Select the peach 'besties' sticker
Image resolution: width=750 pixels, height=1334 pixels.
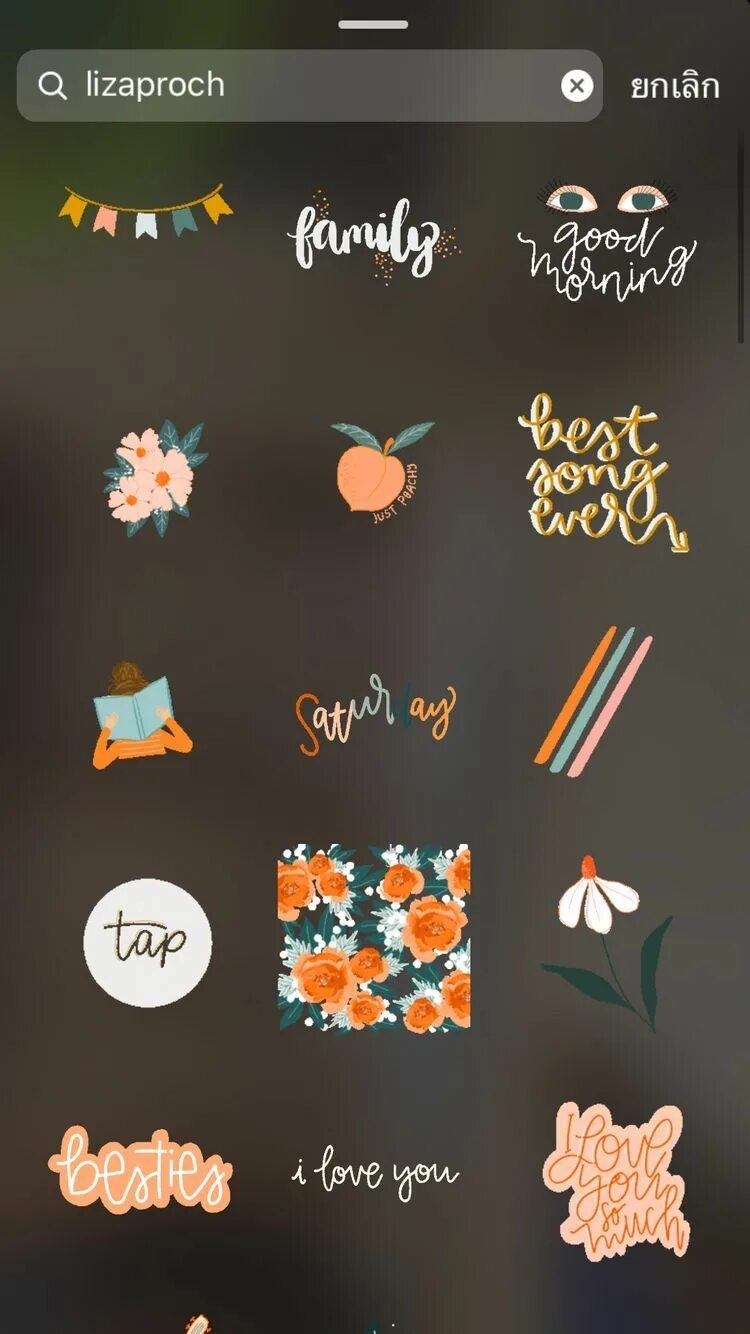141,1169
